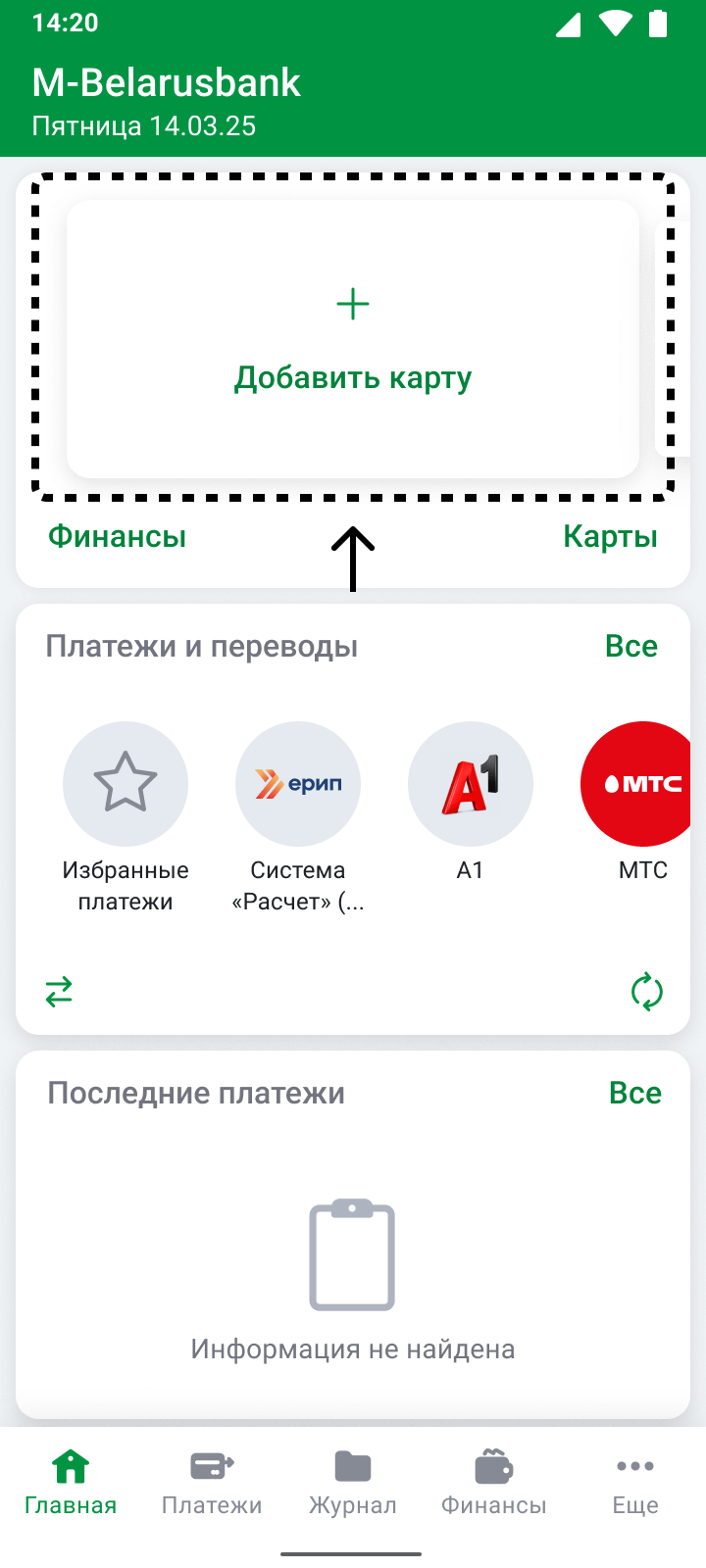
Task: Open the Финансы link under the card
Action: coord(117,536)
